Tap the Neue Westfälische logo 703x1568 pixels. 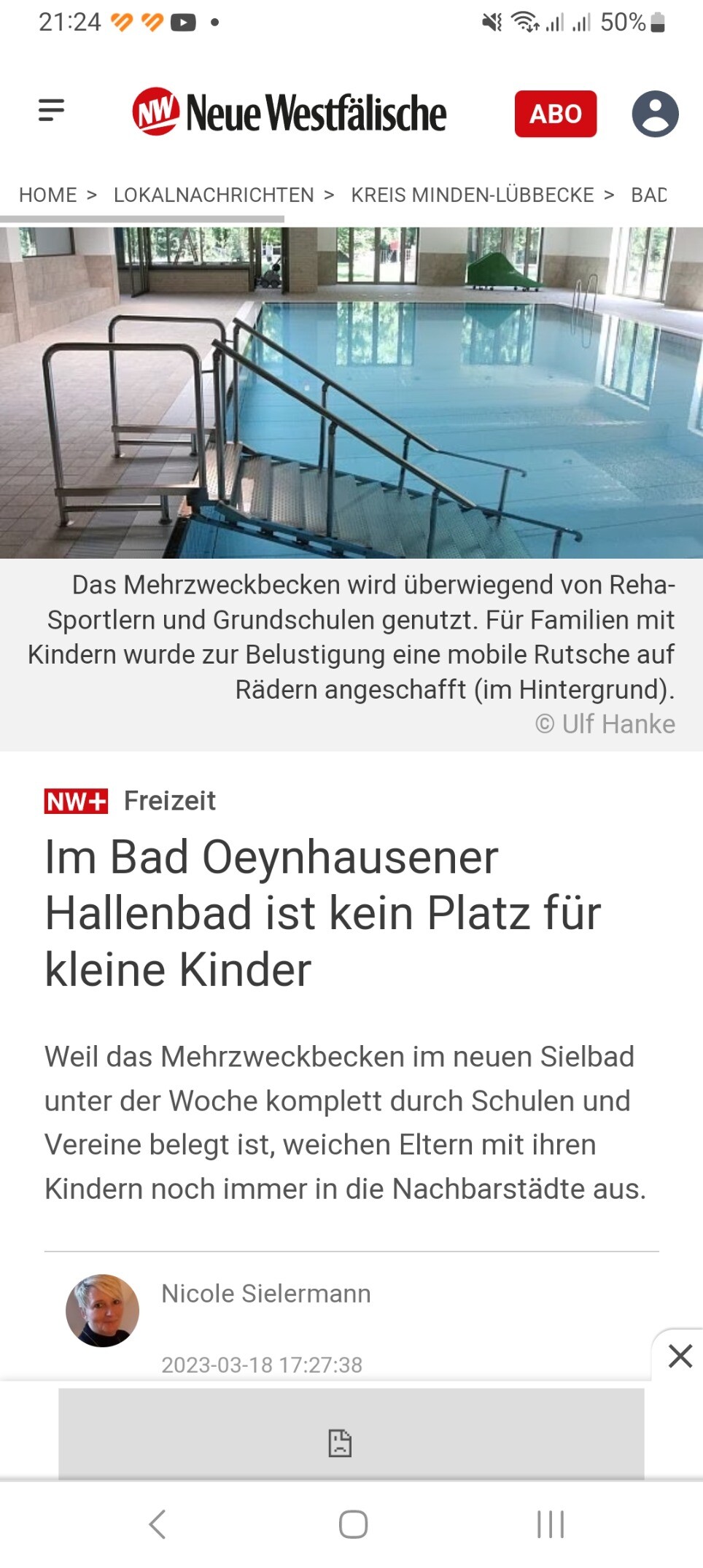point(290,113)
